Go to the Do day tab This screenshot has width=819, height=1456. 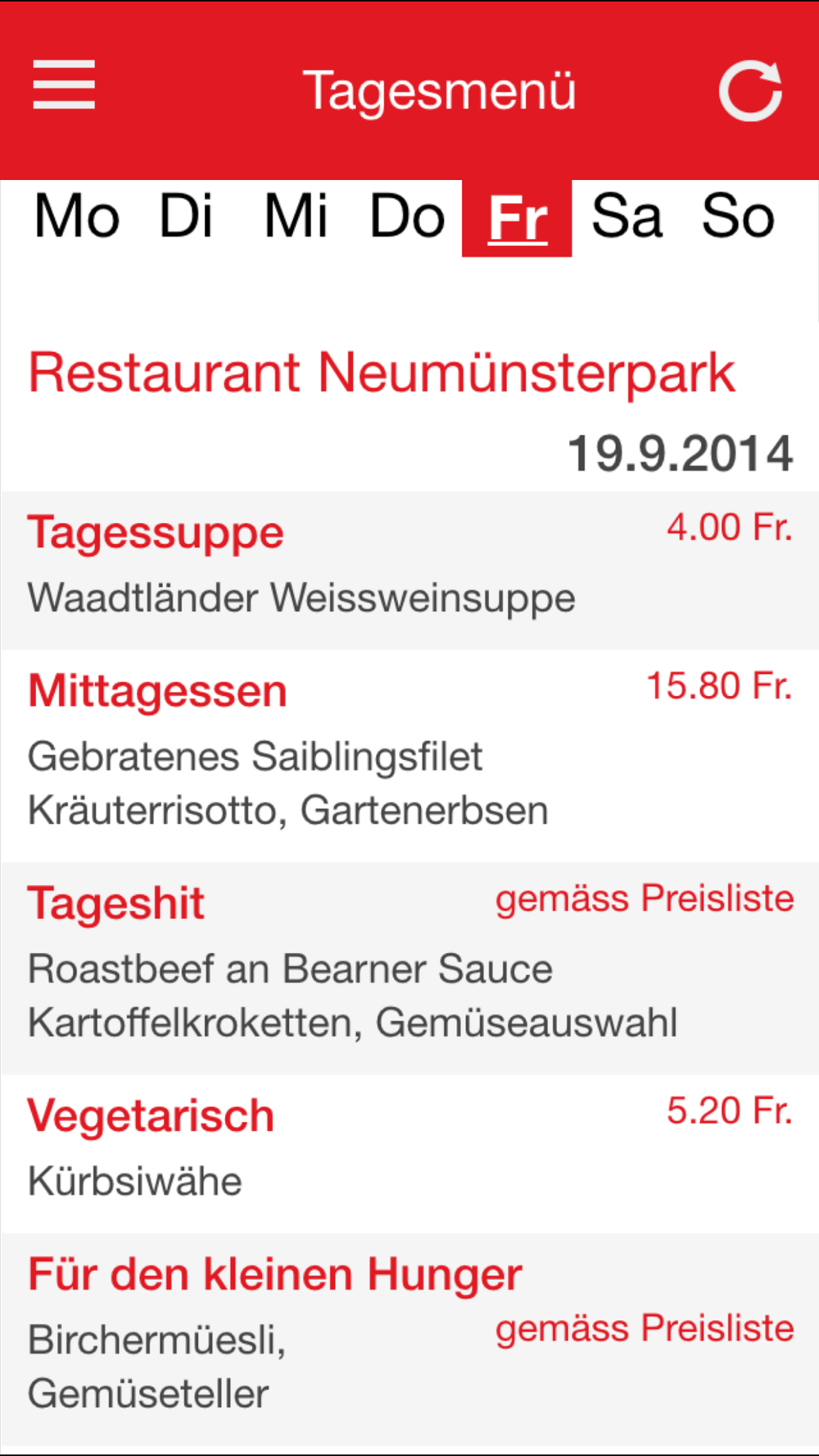click(x=407, y=217)
